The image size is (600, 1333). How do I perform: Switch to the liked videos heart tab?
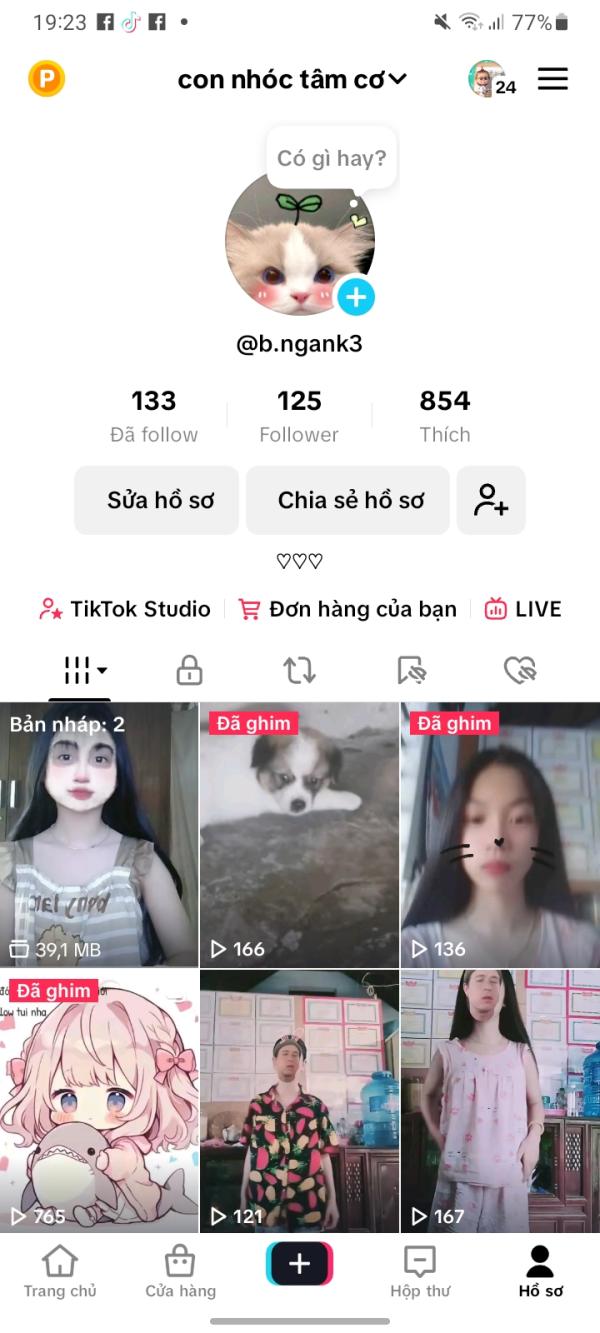coord(520,670)
